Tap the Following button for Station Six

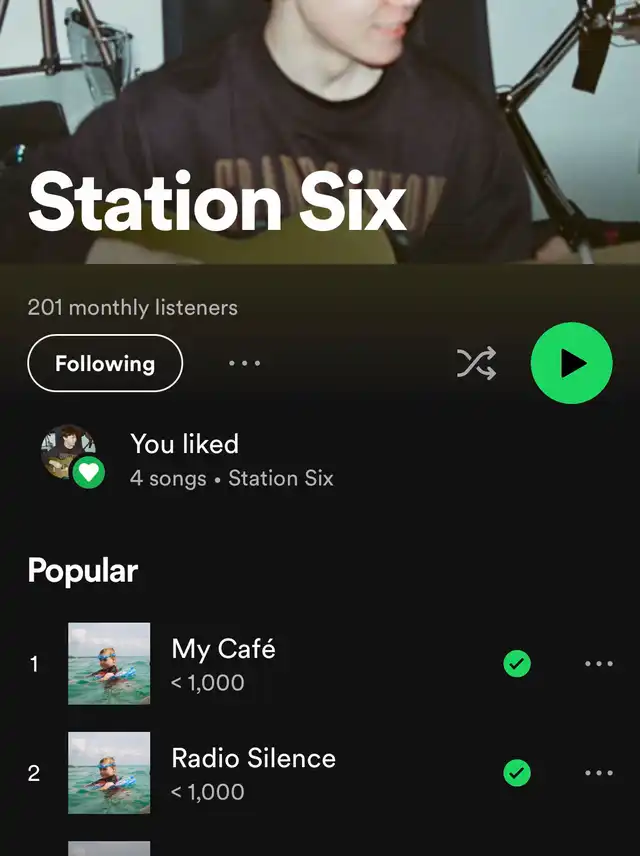[105, 363]
